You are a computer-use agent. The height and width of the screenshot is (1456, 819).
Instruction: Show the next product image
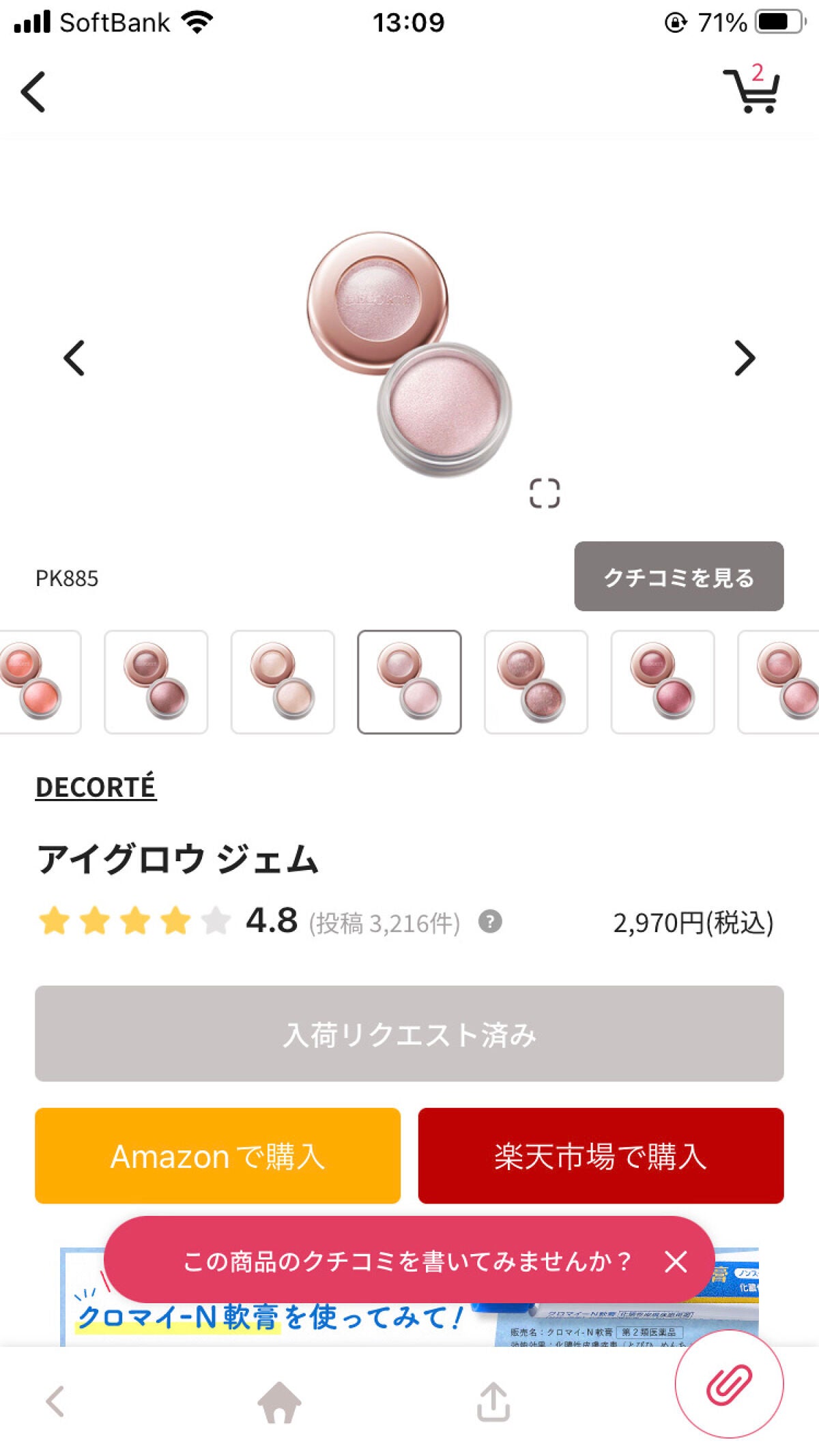[744, 358]
